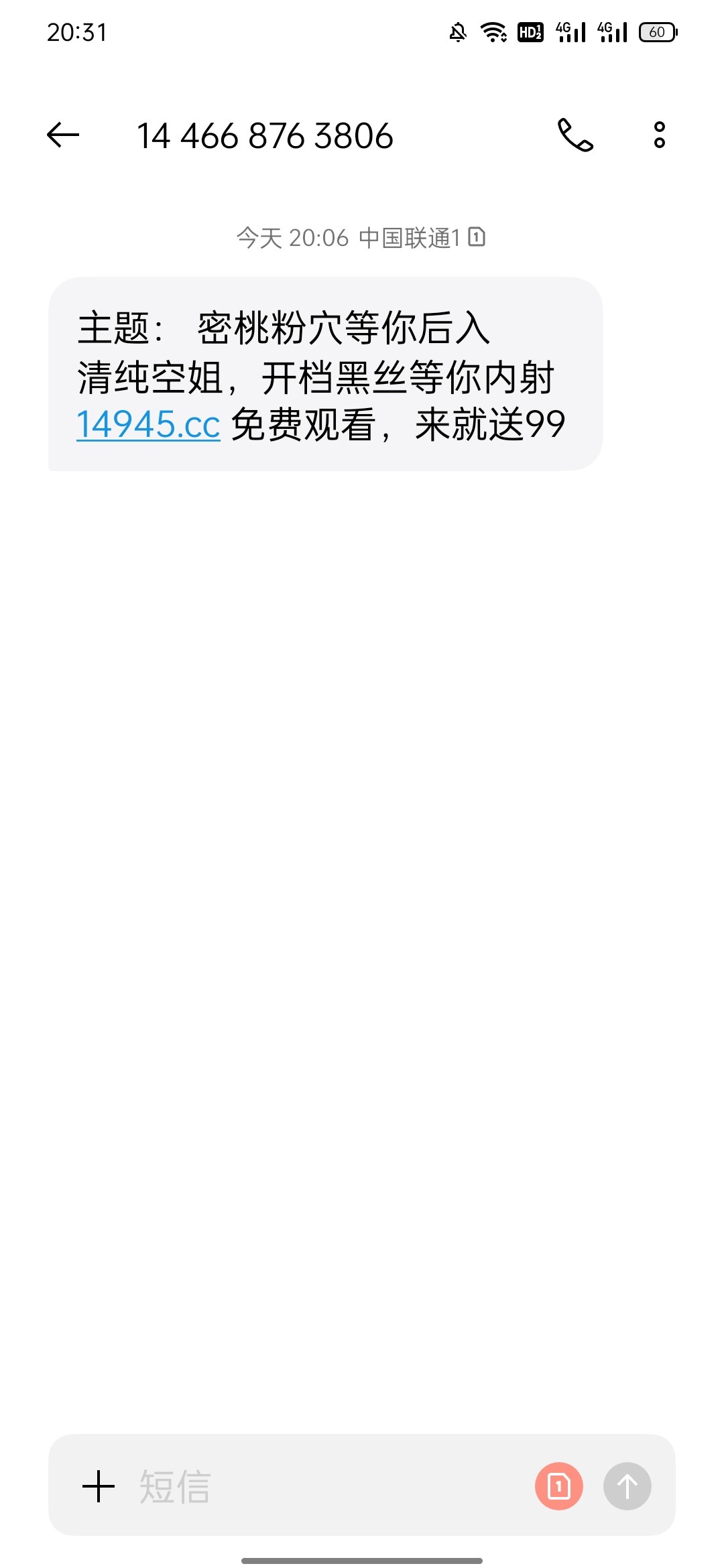
Task: Switch the SIM card for sending
Action: click(x=558, y=1486)
